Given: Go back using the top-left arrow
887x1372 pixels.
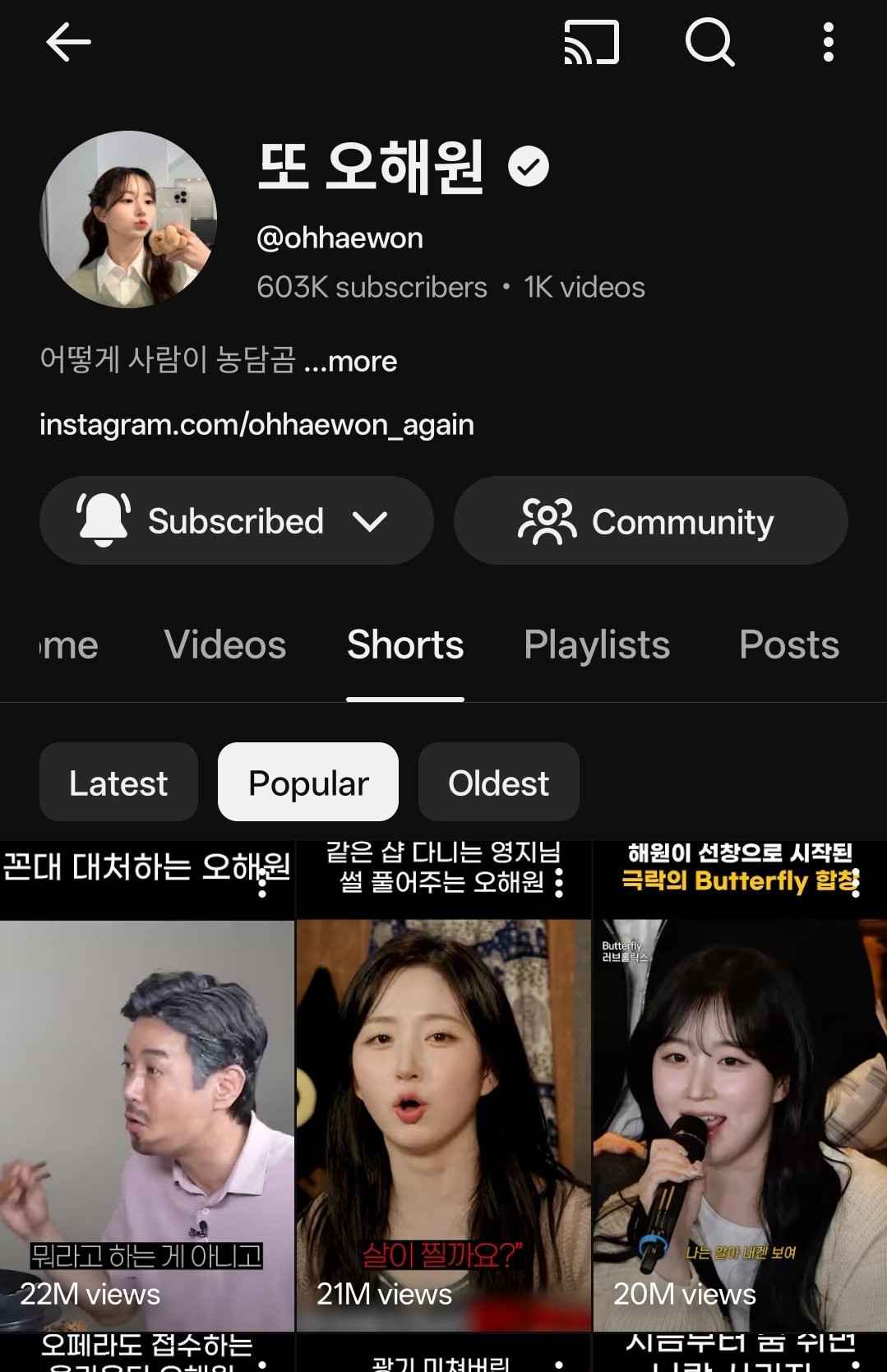Looking at the screenshot, I should [68, 42].
